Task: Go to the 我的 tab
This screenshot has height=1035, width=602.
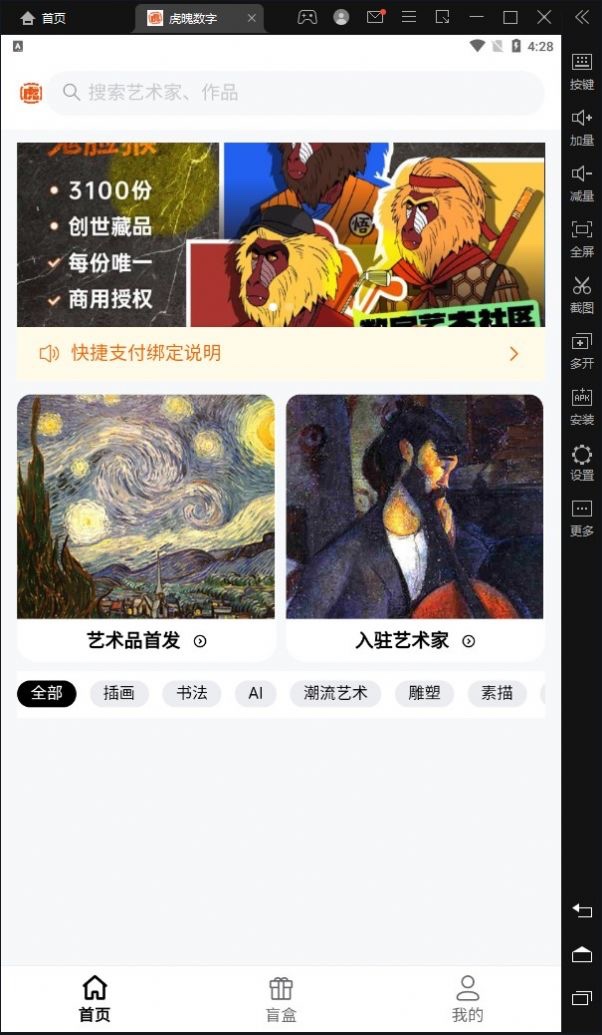Action: pyautogui.click(x=467, y=1000)
